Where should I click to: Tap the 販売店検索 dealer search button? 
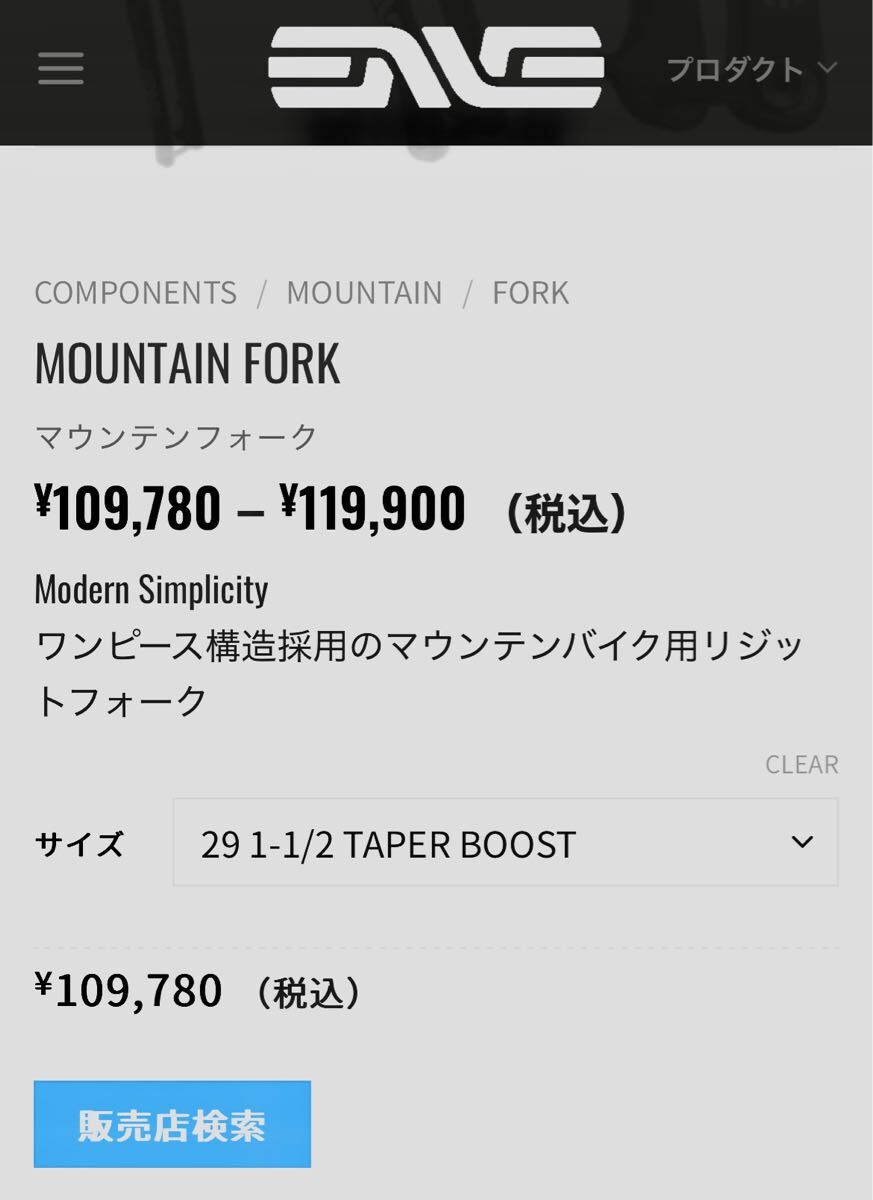pos(172,1125)
